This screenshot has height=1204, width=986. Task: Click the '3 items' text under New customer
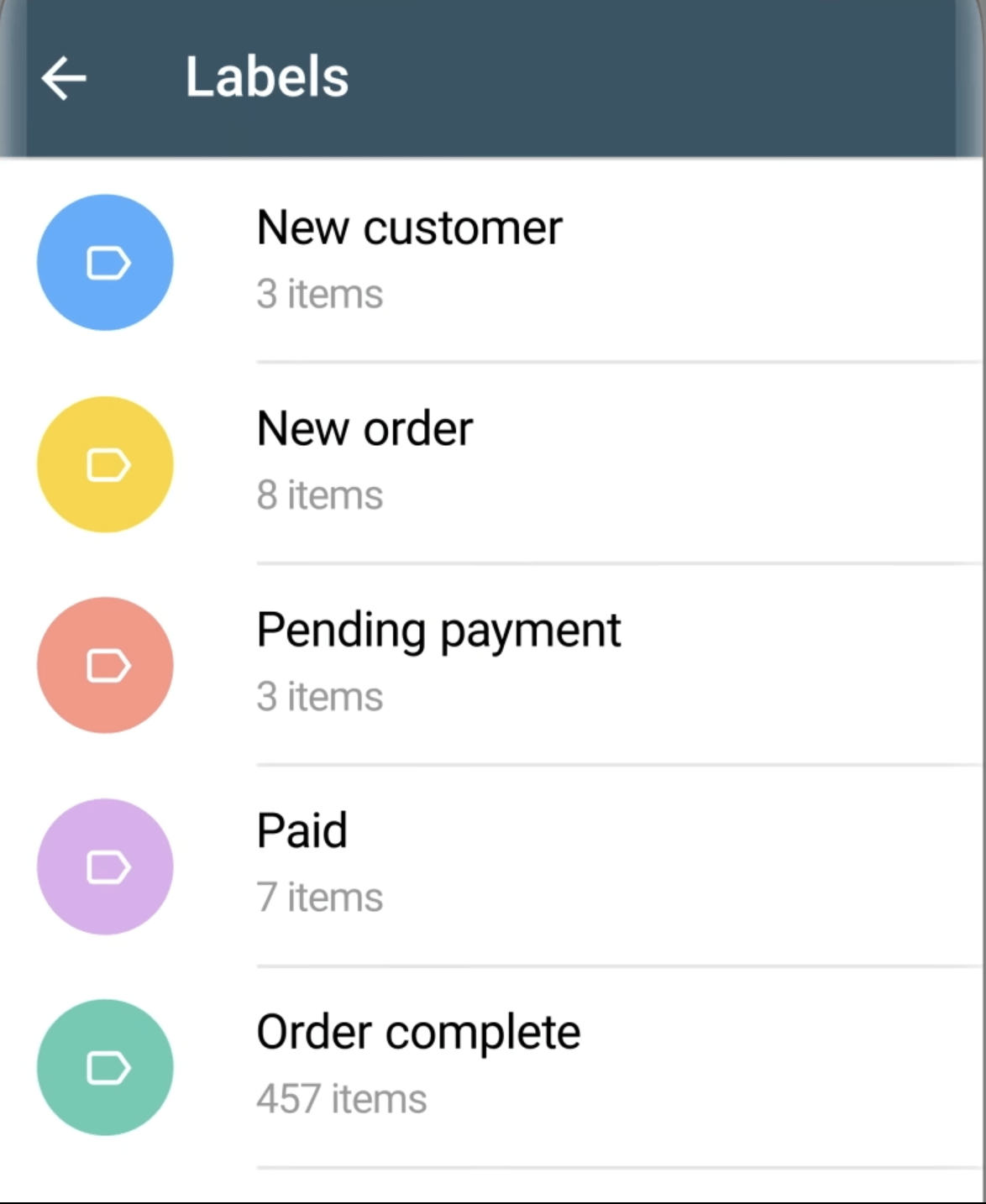click(x=320, y=292)
